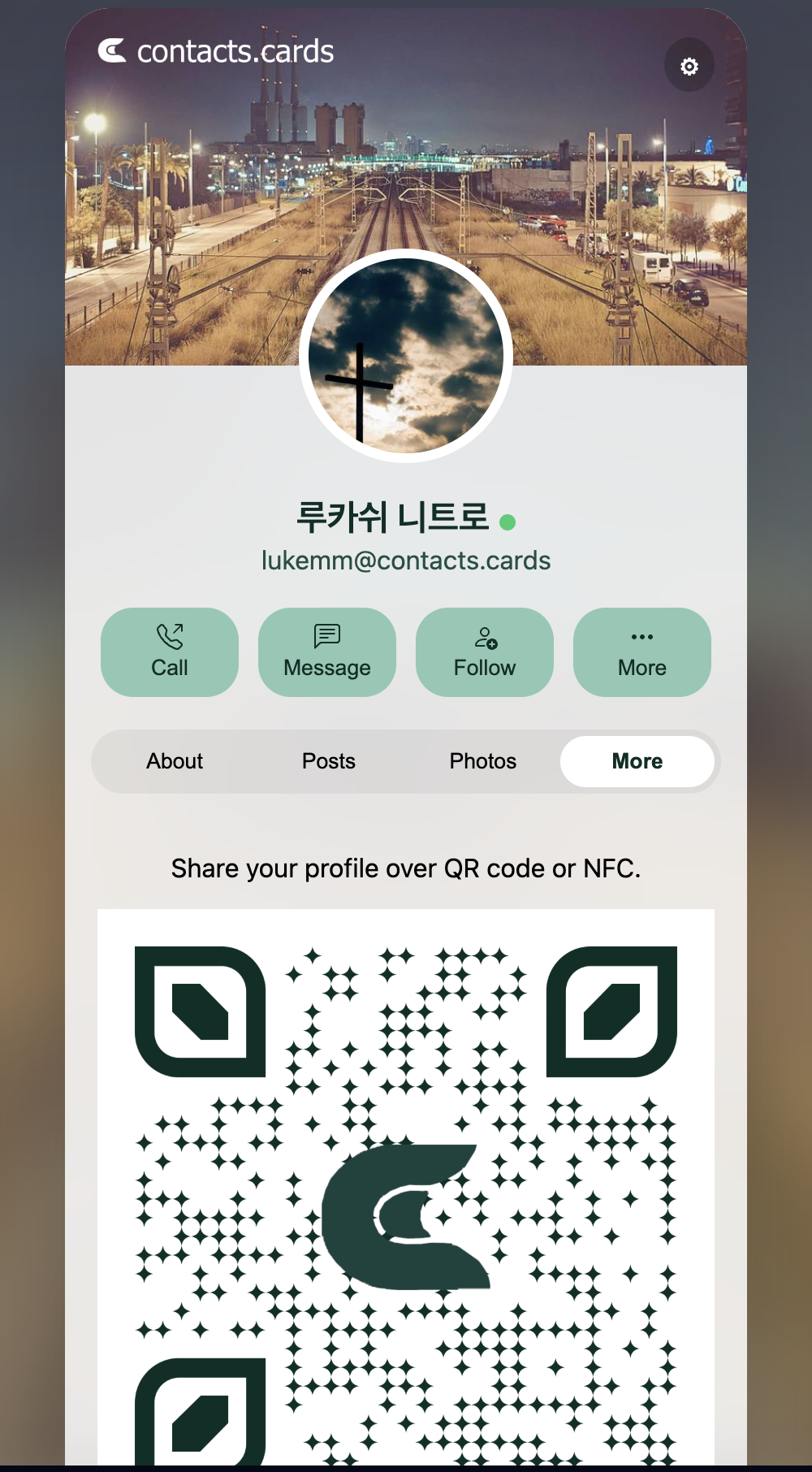Follow this profile
812x1472 pixels.
(485, 652)
